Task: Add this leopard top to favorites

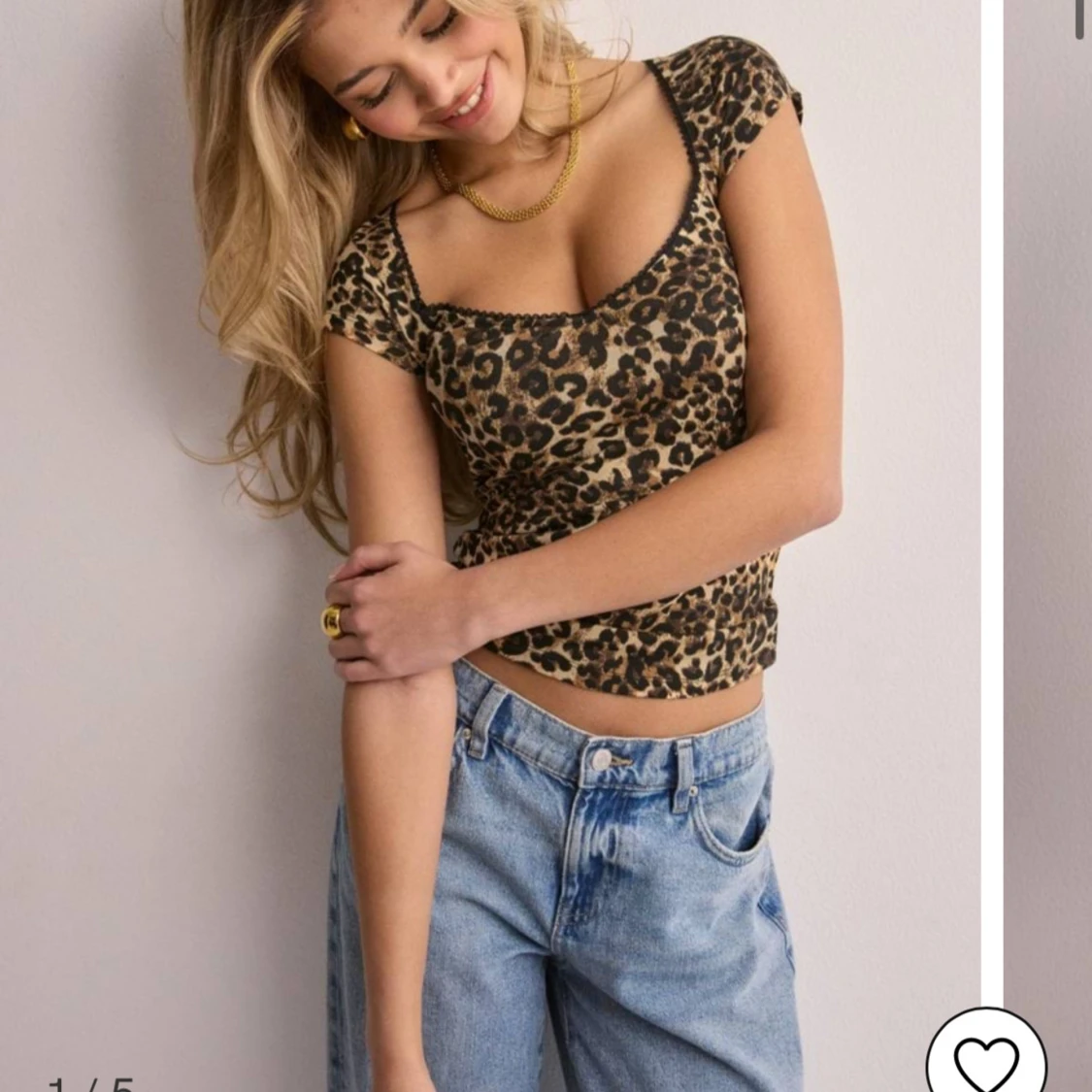Action: tap(985, 1056)
